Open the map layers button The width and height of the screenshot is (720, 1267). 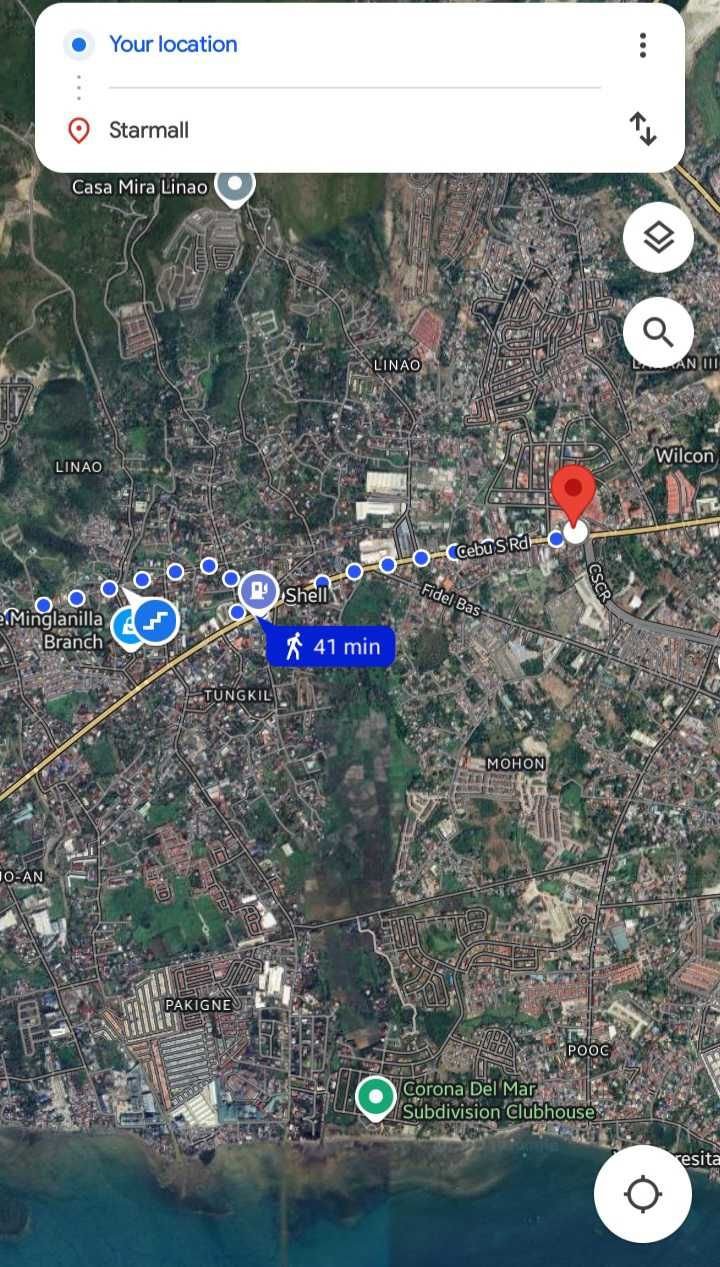pos(658,238)
